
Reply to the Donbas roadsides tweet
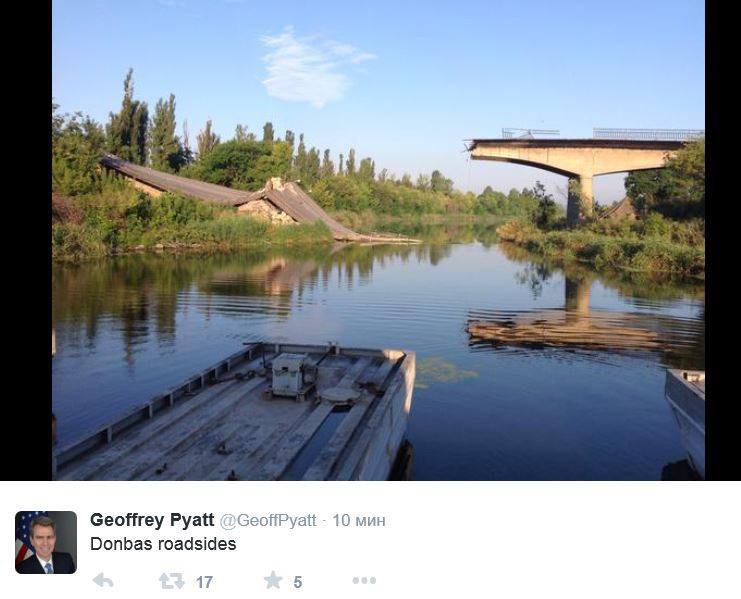point(102,581)
